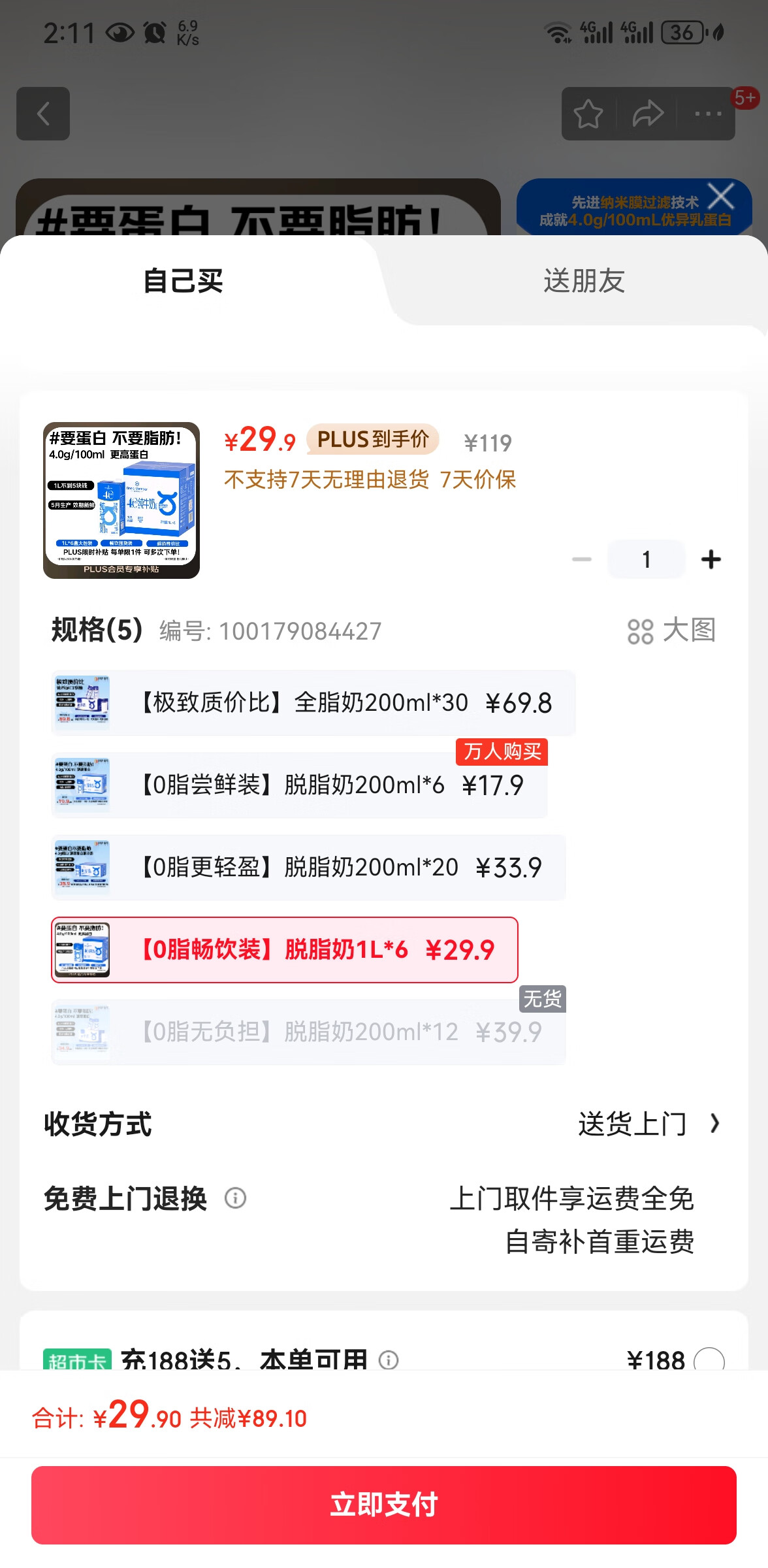Image resolution: width=768 pixels, height=1568 pixels.
Task: Tap 立即支付 to pay now
Action: coord(384,1505)
